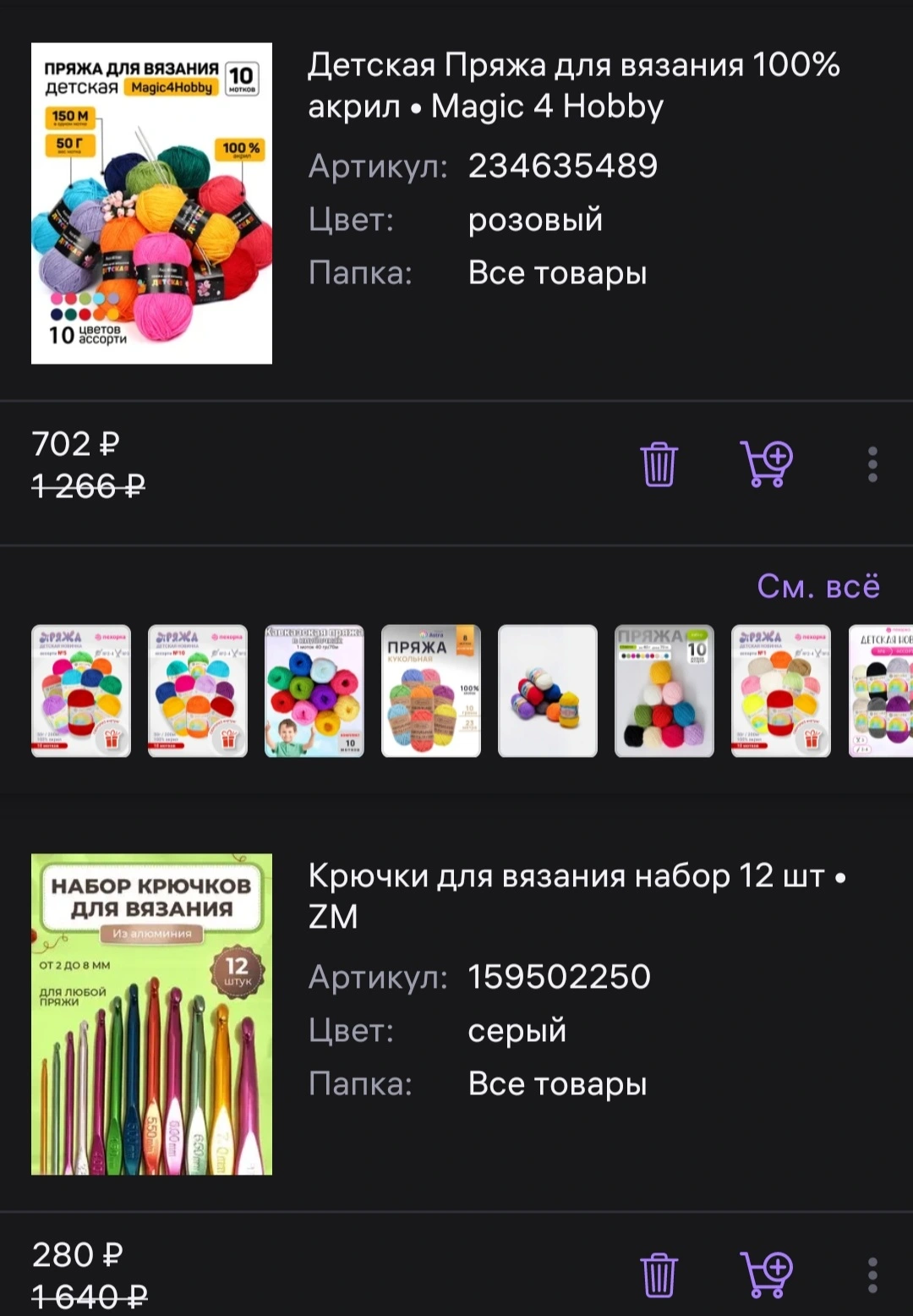Open more options for ZM crochet hooks

pyautogui.click(x=872, y=1275)
